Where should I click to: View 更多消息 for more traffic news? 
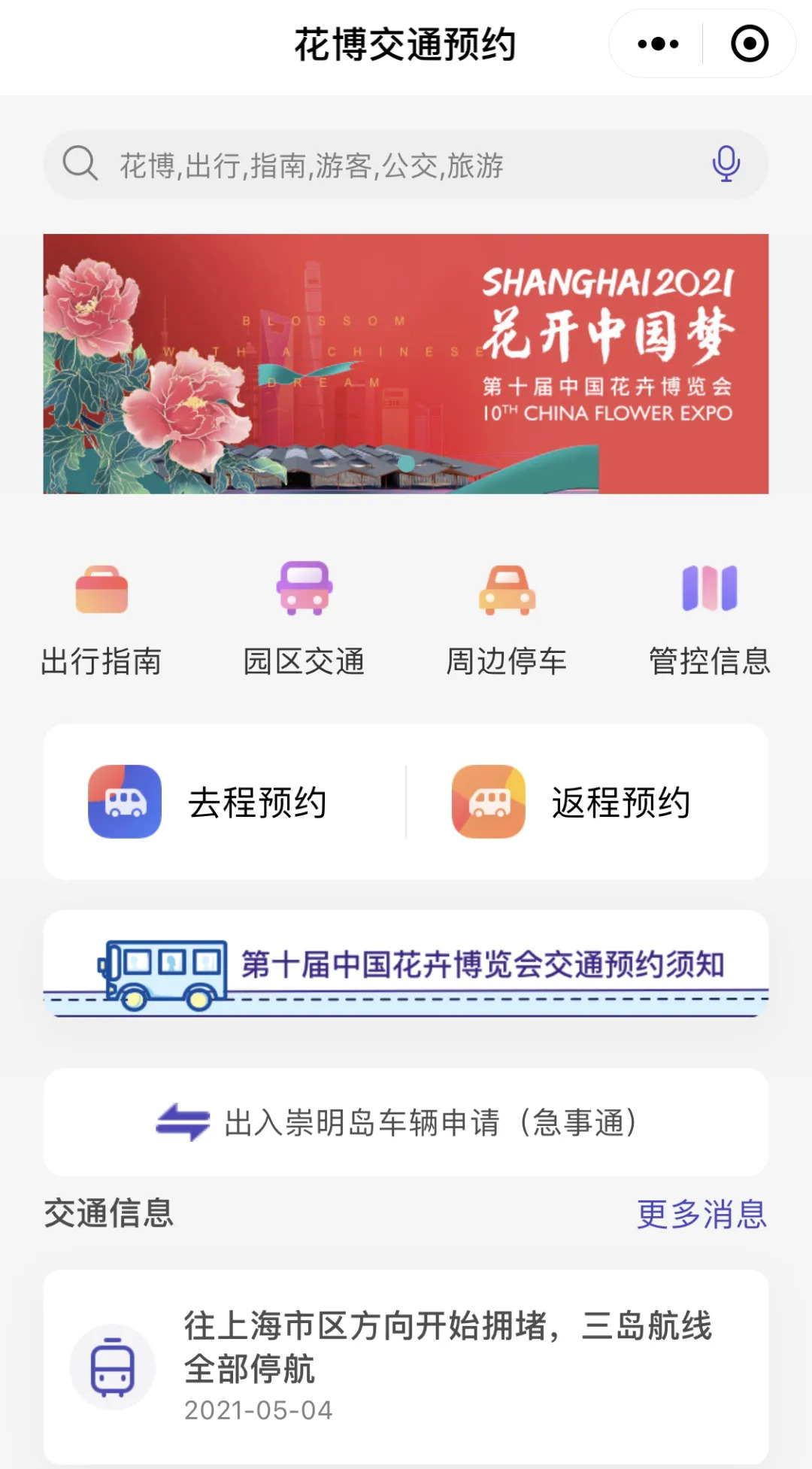[x=701, y=1214]
